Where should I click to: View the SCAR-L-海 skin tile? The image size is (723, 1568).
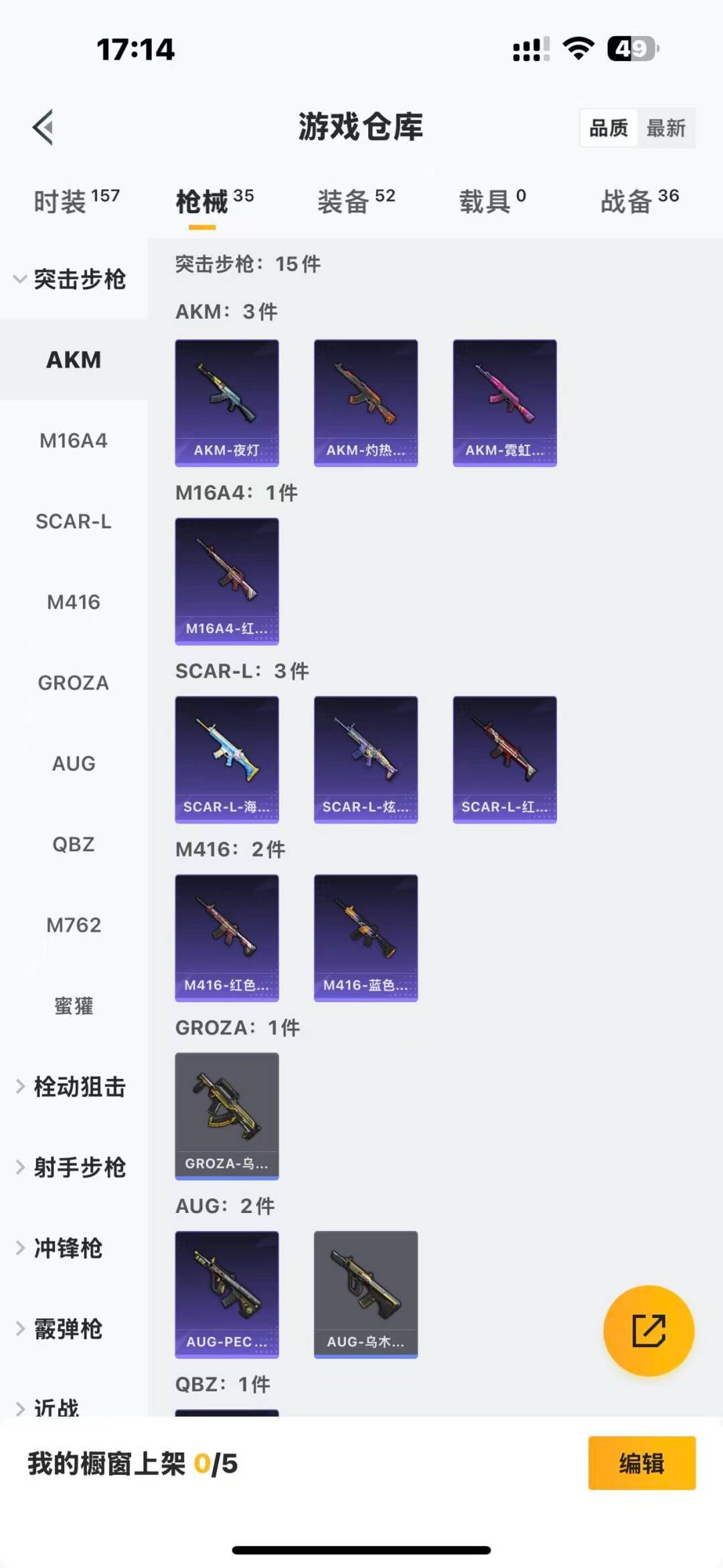point(227,759)
